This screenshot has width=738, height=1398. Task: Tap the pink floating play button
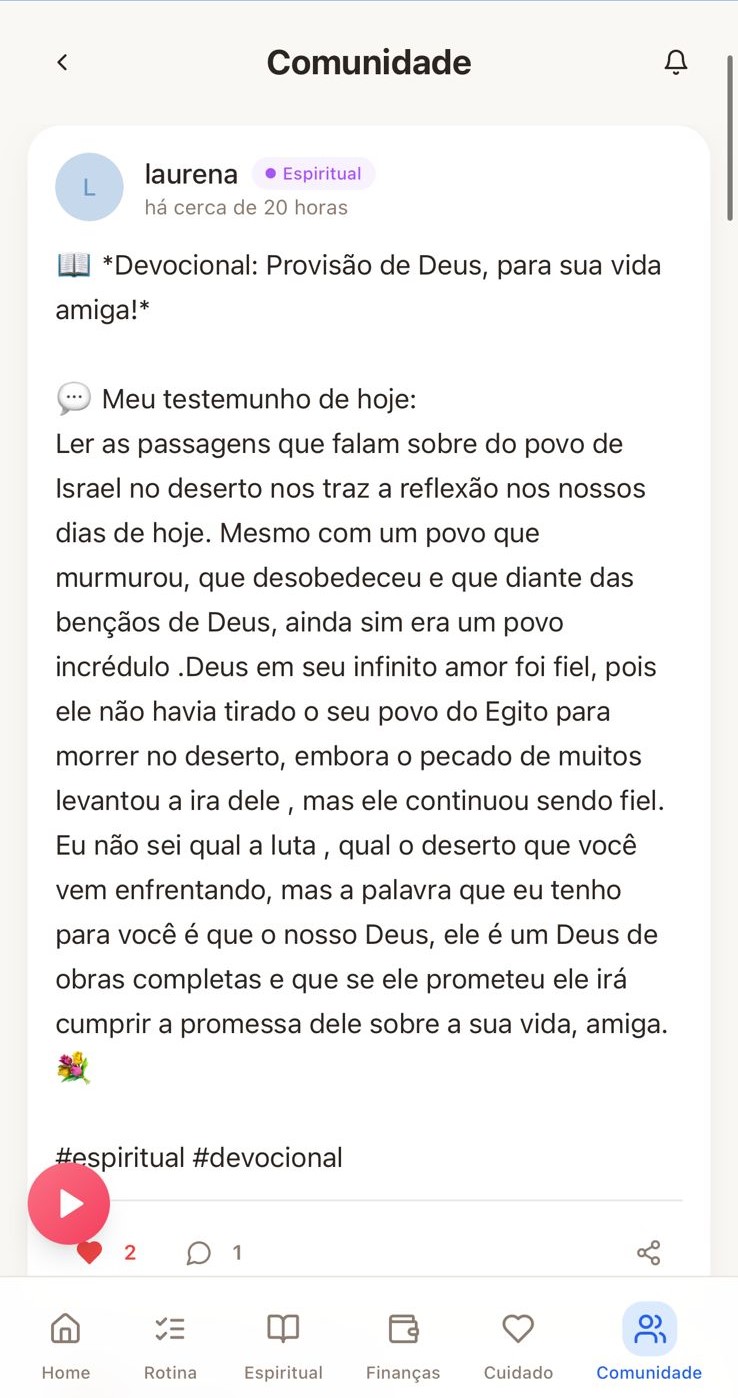(x=69, y=1203)
